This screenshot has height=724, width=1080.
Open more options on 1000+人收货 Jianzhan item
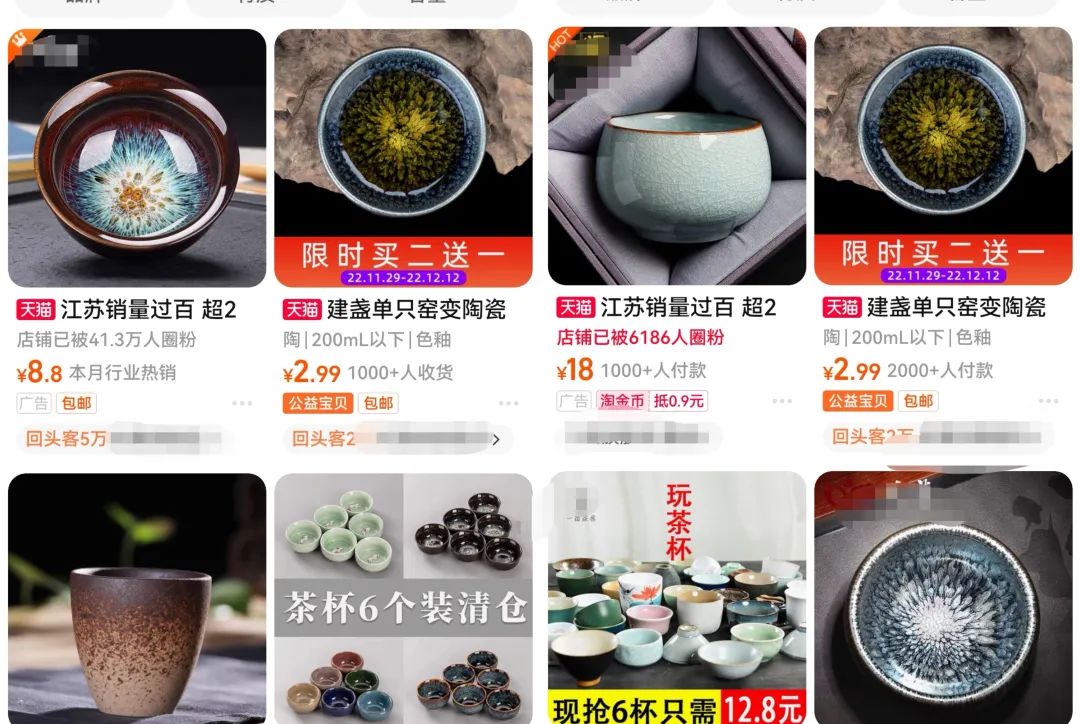pos(508,404)
